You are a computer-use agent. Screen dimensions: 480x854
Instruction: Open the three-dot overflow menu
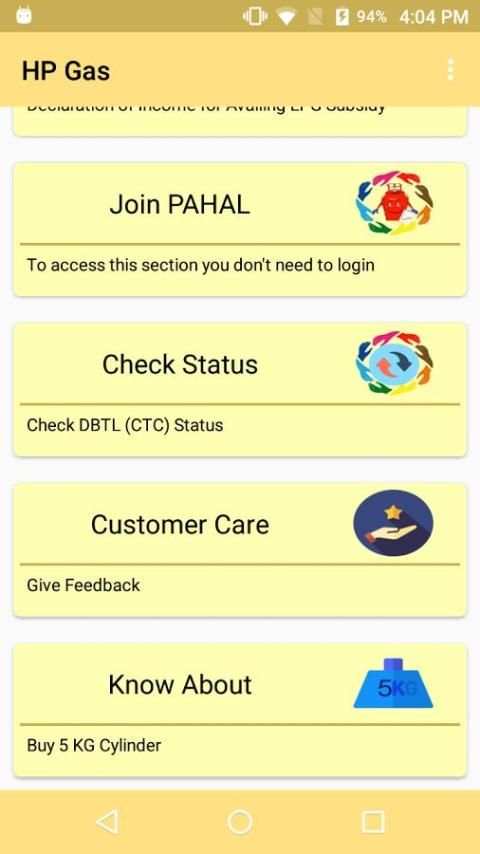(450, 70)
